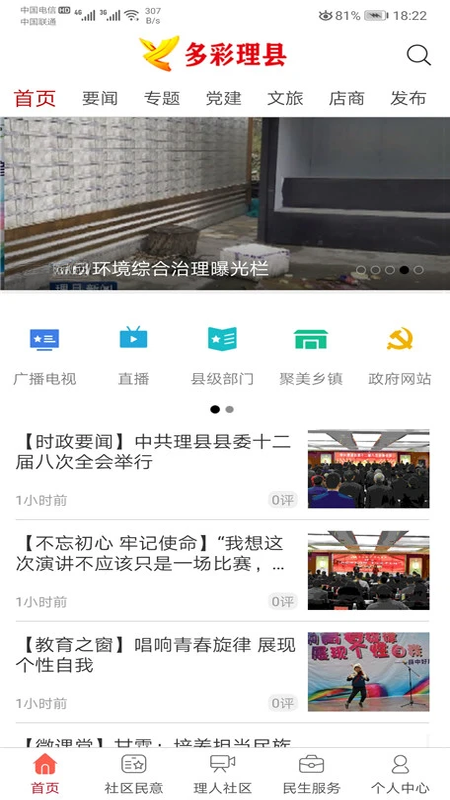Open the search magnifier icon
Image resolution: width=450 pixels, height=800 pixels.
pos(418,55)
